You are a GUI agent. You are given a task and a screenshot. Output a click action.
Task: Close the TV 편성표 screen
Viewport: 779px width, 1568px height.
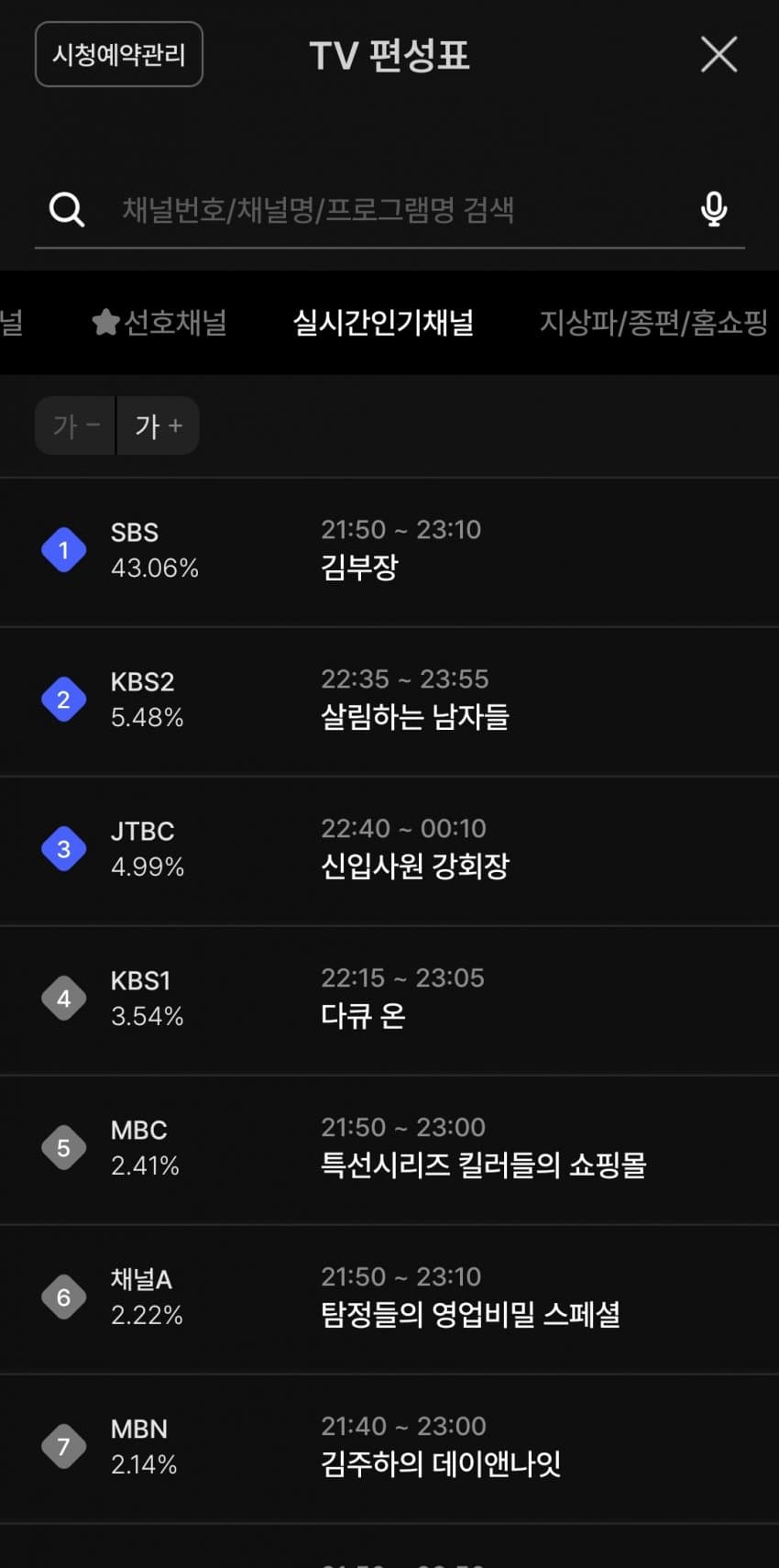[719, 55]
